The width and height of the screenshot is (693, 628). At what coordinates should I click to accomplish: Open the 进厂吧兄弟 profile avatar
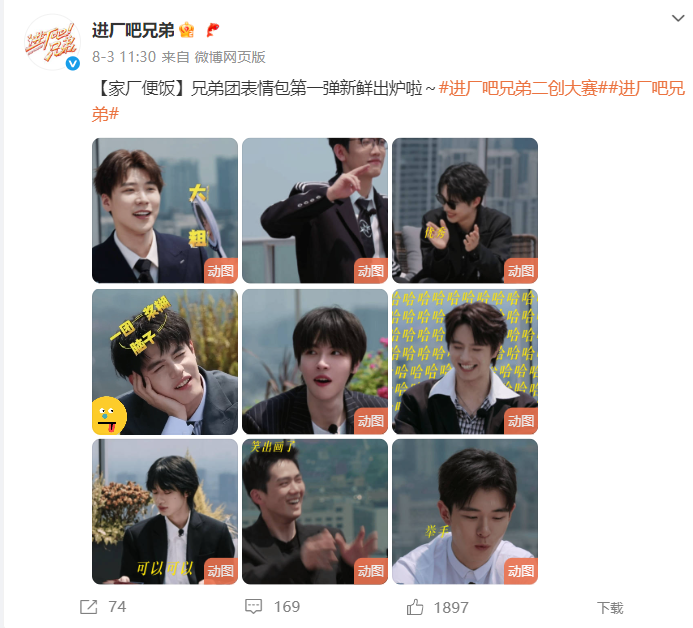52,42
